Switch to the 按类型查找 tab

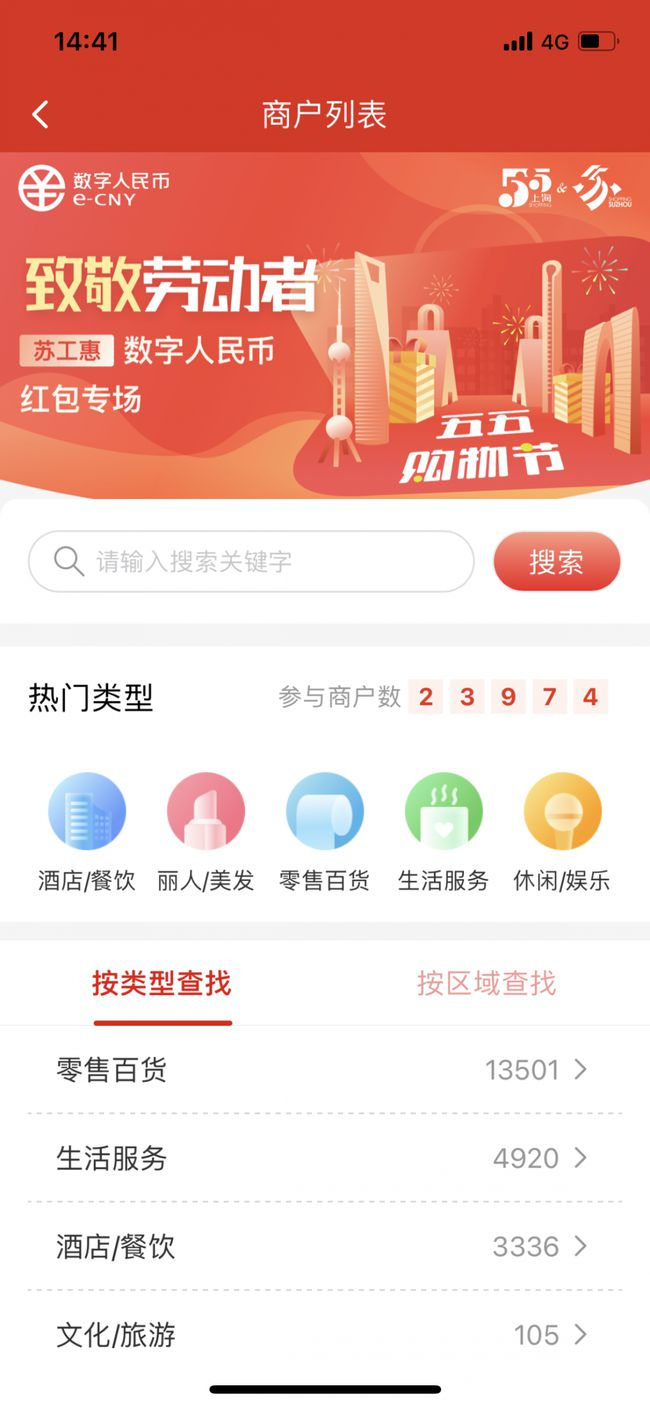click(162, 984)
